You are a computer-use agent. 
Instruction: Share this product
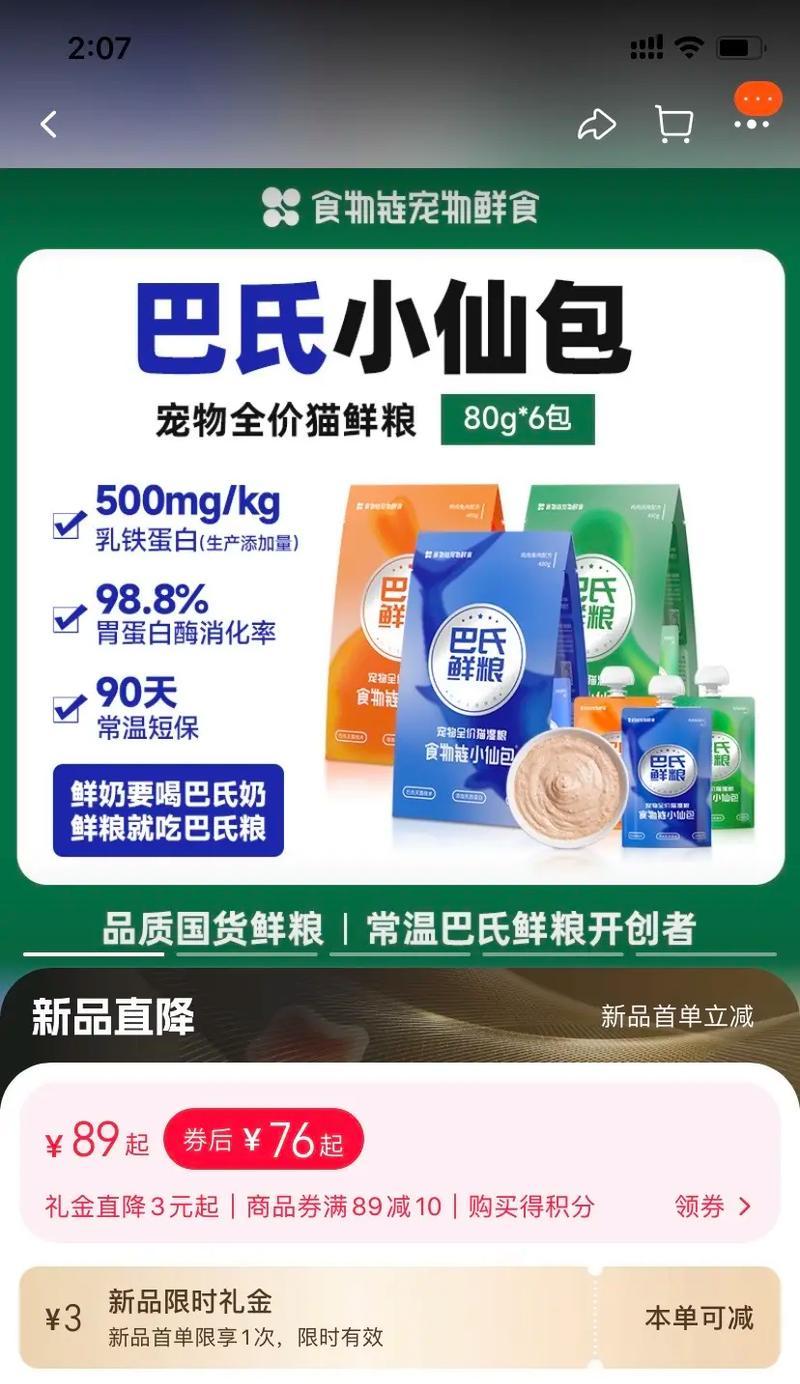596,124
